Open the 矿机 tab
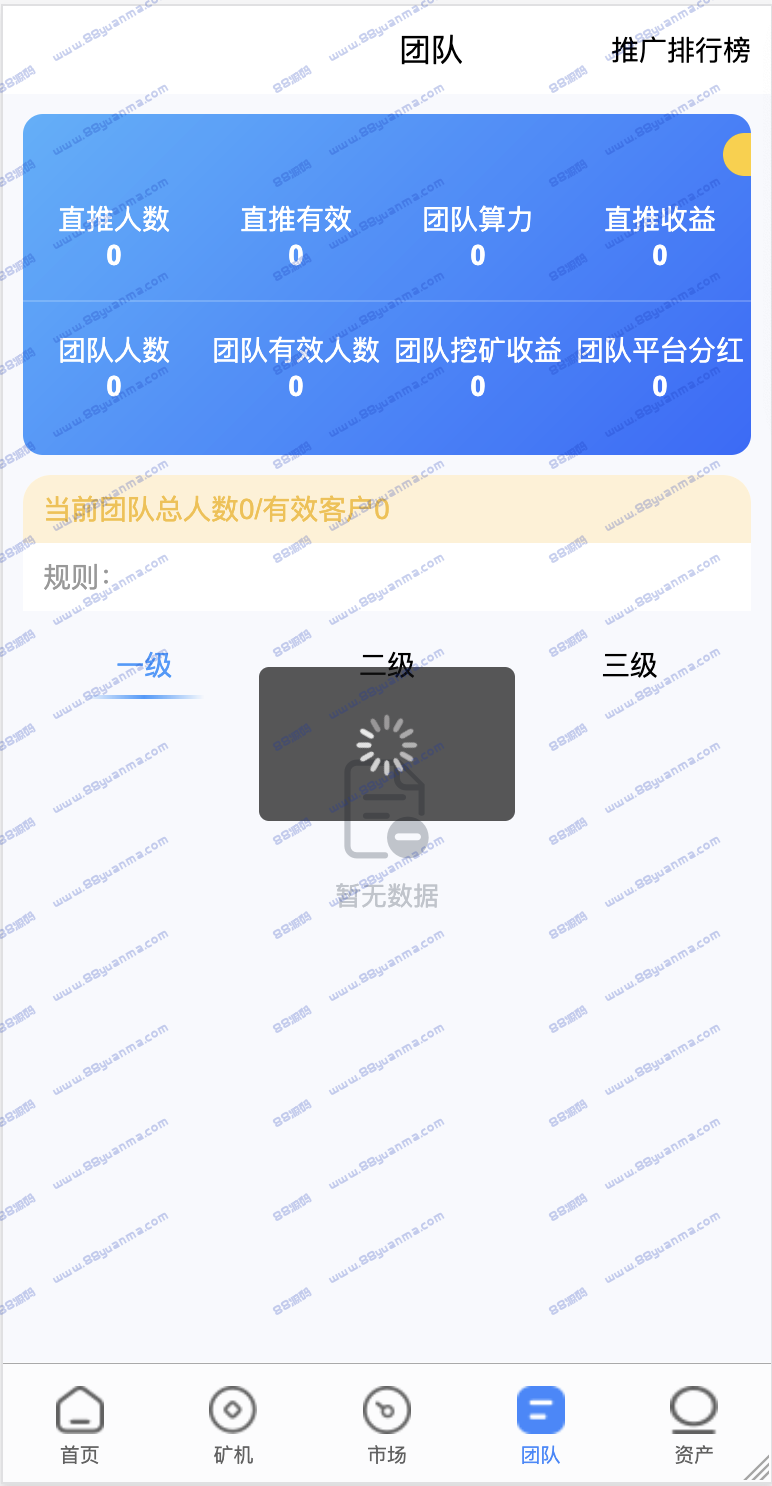 (x=233, y=1425)
